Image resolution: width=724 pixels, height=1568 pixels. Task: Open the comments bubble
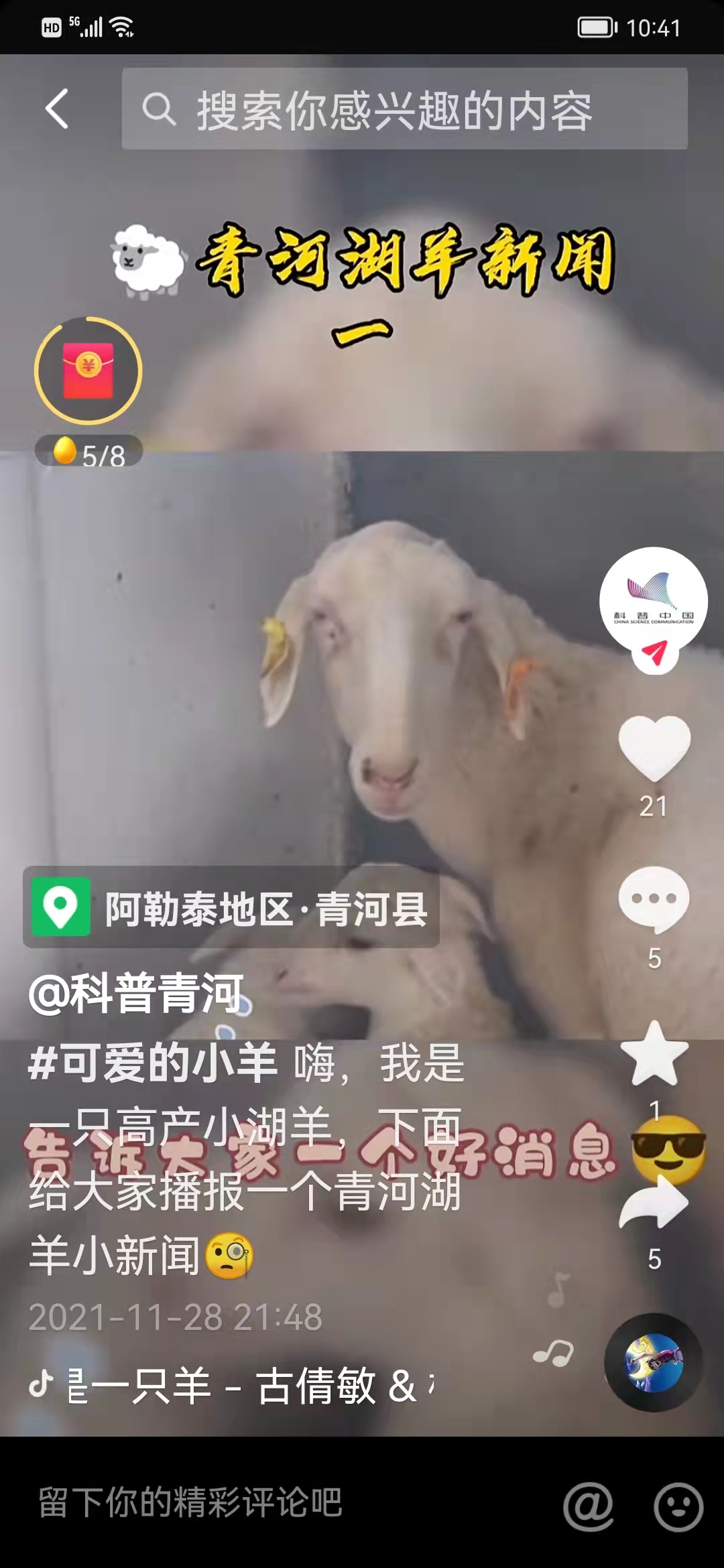[x=654, y=900]
